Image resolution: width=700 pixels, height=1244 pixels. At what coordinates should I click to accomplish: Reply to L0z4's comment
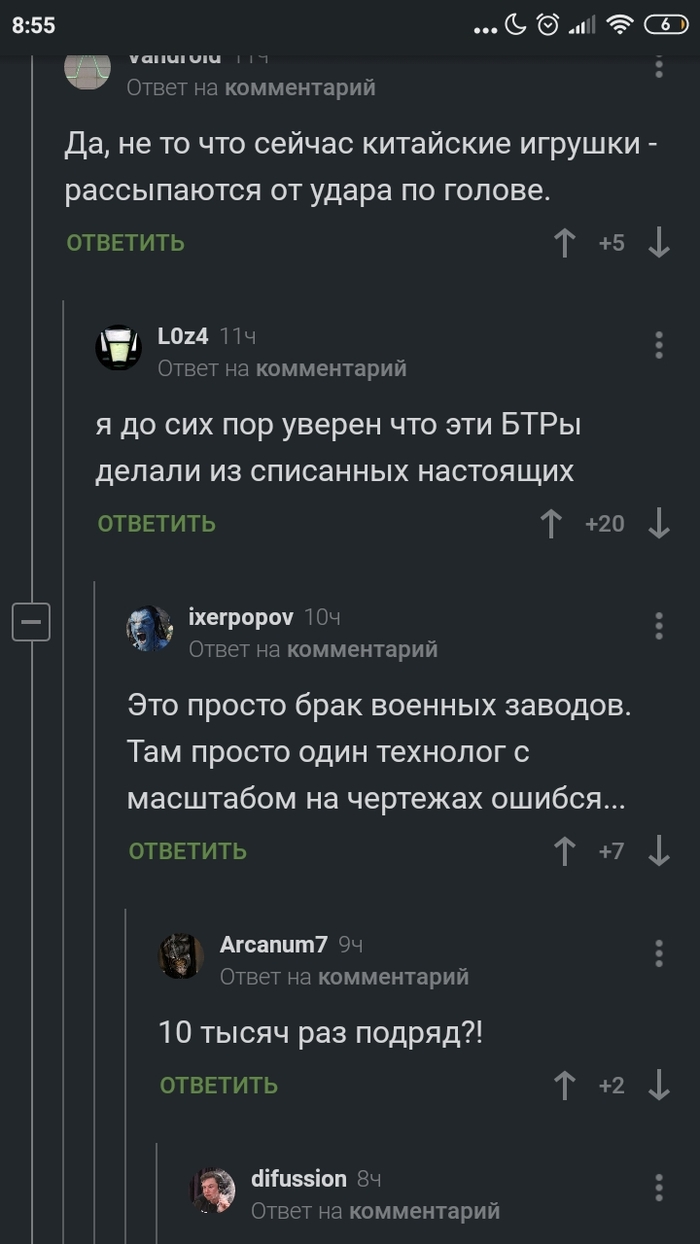pyautogui.click(x=157, y=523)
